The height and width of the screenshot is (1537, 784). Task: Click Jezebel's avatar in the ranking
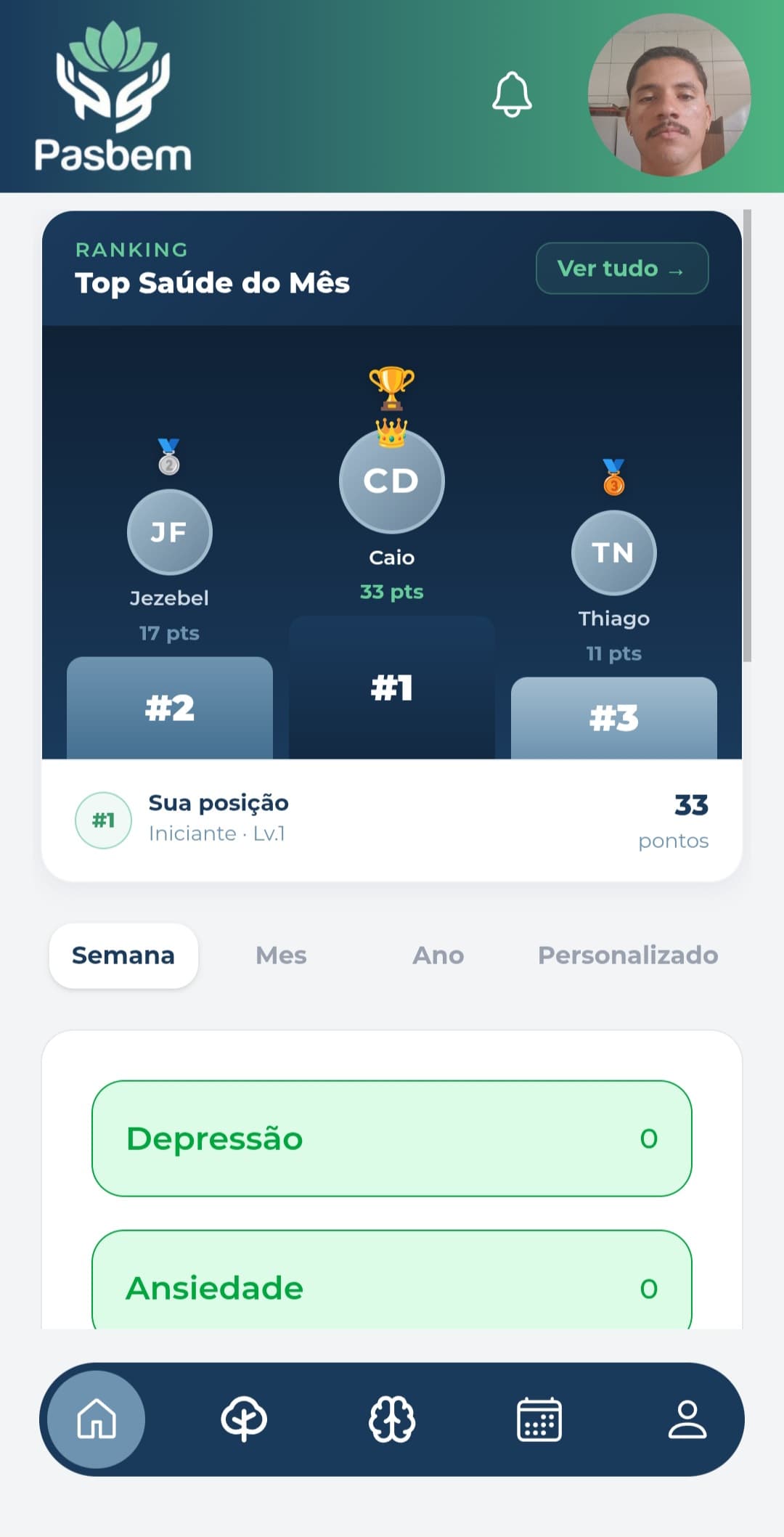click(x=169, y=532)
